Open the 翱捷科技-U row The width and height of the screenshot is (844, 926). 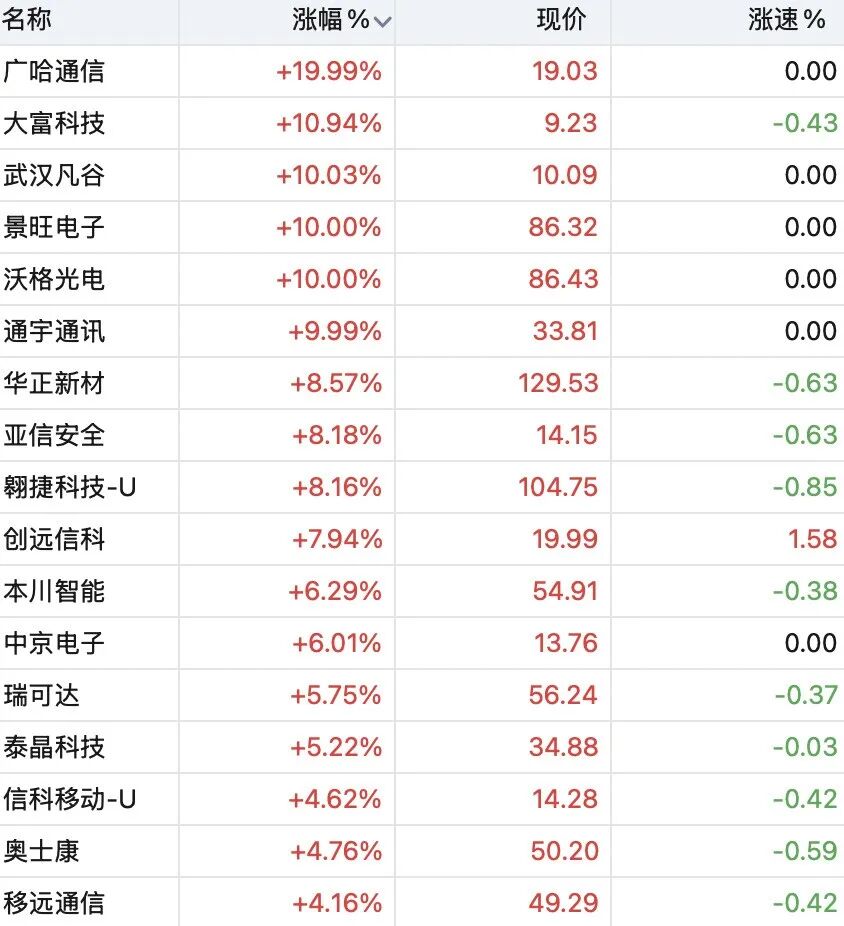(422, 487)
